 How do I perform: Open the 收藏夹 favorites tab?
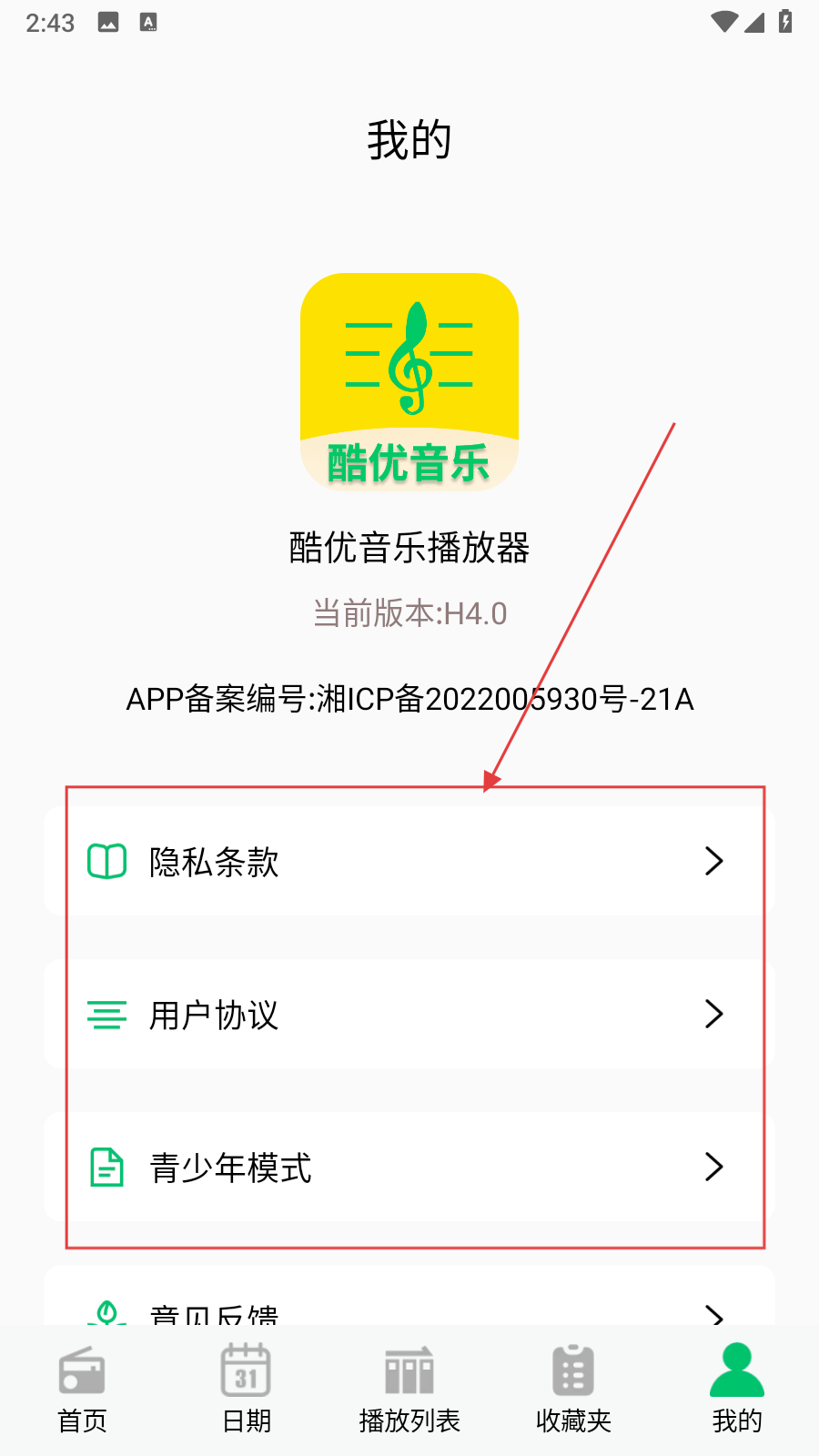point(573,1389)
